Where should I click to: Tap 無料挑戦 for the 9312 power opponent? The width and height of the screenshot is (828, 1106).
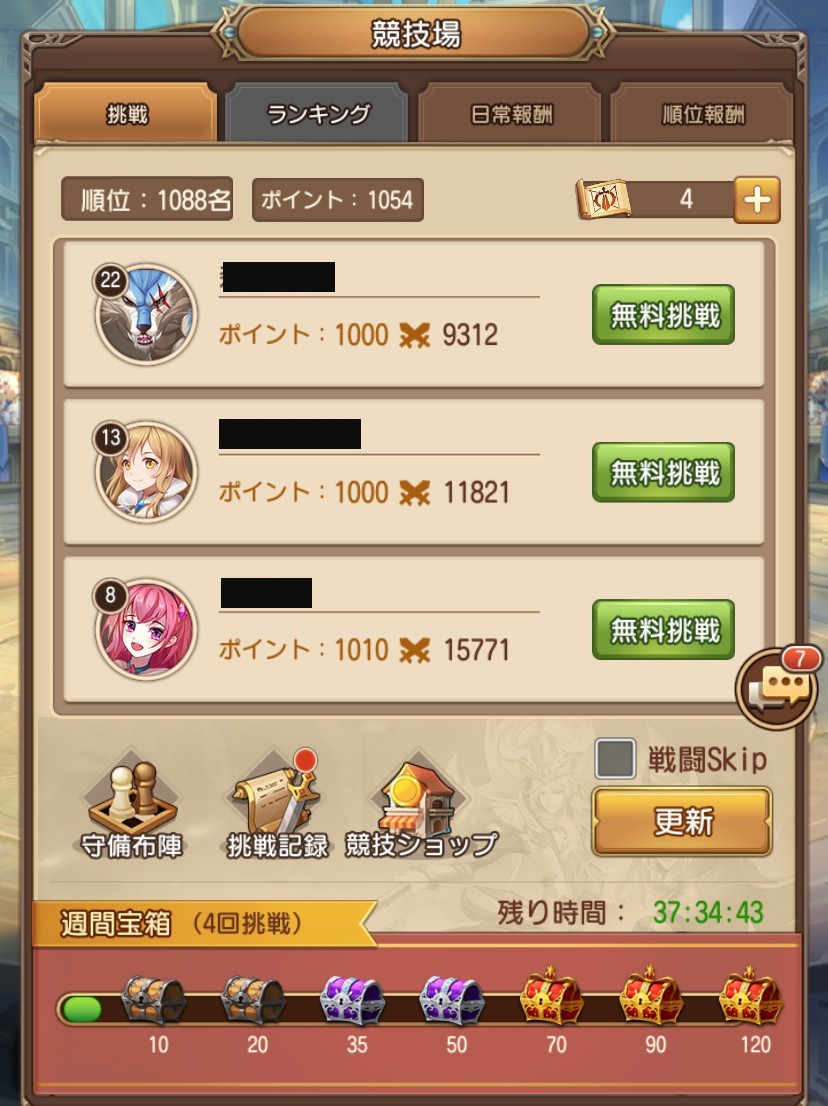[664, 315]
